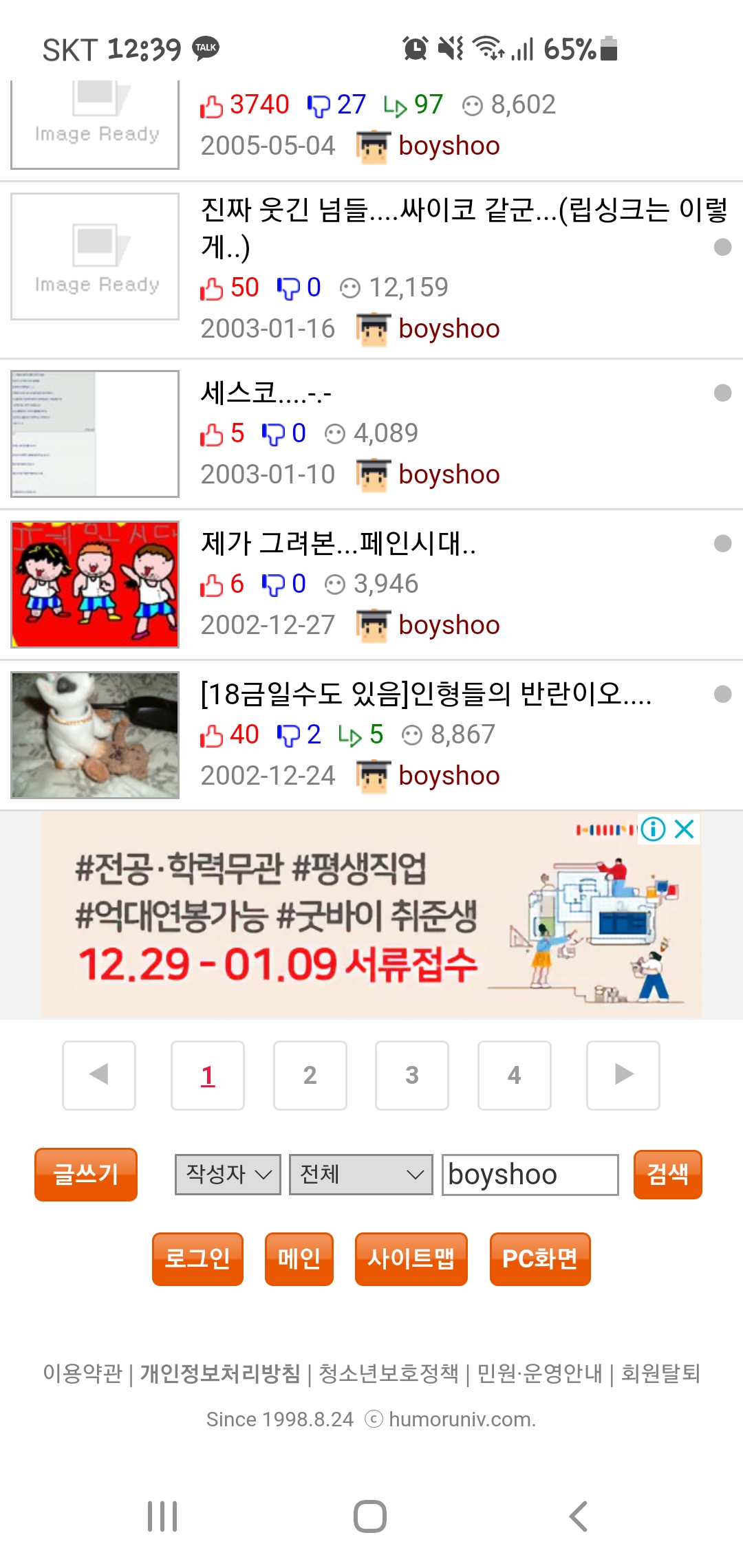The image size is (743, 1568).
Task: Close the ad banner with X
Action: pos(685,829)
